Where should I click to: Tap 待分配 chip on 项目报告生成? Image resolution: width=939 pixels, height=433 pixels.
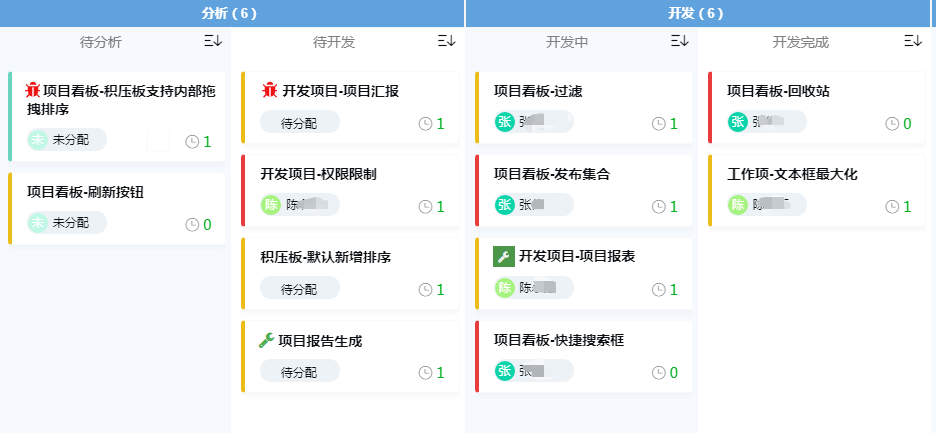pos(299,371)
